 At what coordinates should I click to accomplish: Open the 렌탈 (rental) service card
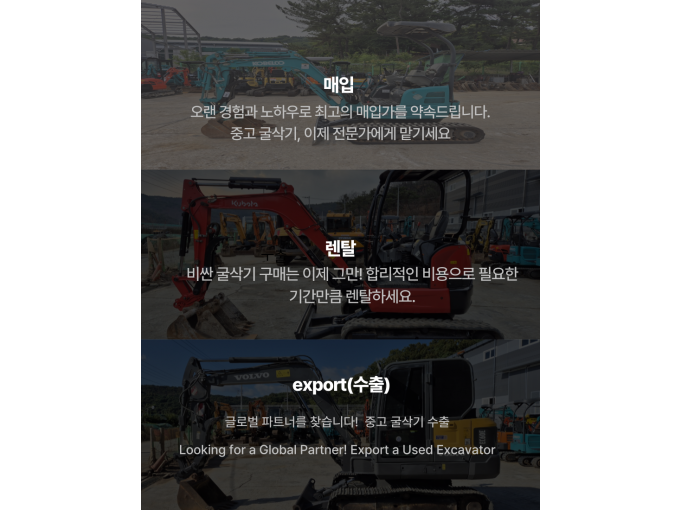point(340,255)
